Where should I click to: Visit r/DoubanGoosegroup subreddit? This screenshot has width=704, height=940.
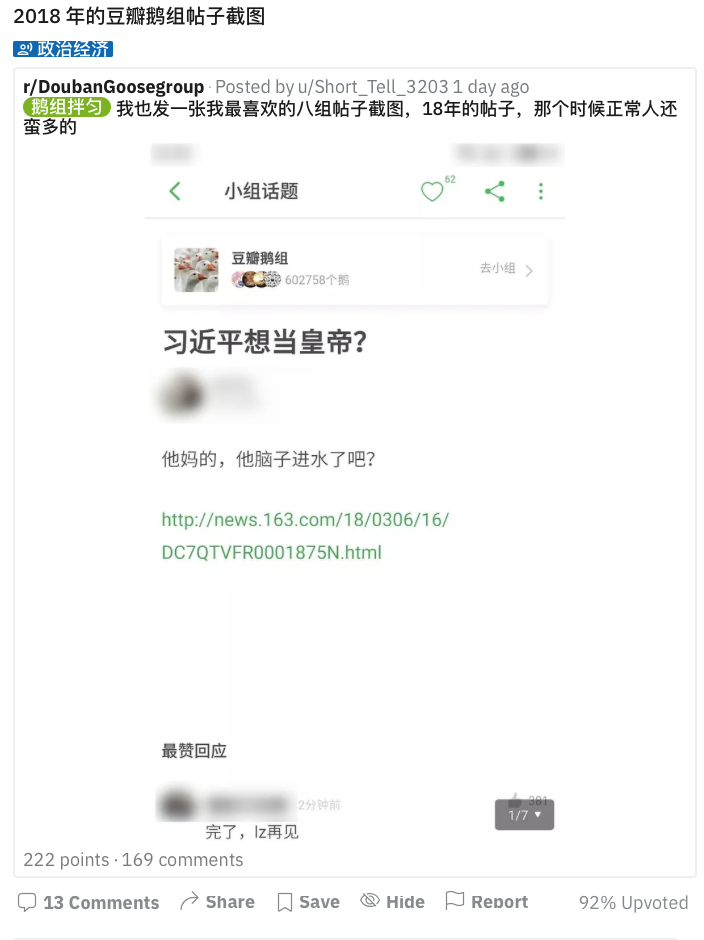[x=113, y=87]
